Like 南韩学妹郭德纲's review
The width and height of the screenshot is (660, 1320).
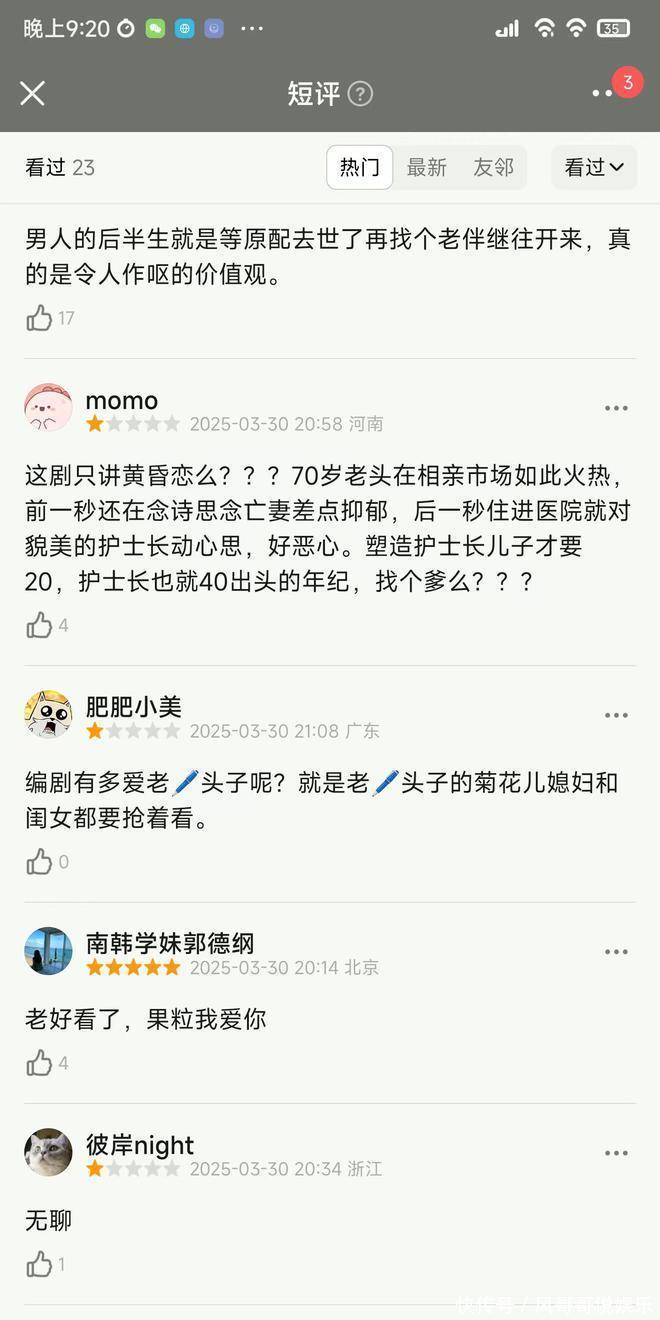(40, 1063)
